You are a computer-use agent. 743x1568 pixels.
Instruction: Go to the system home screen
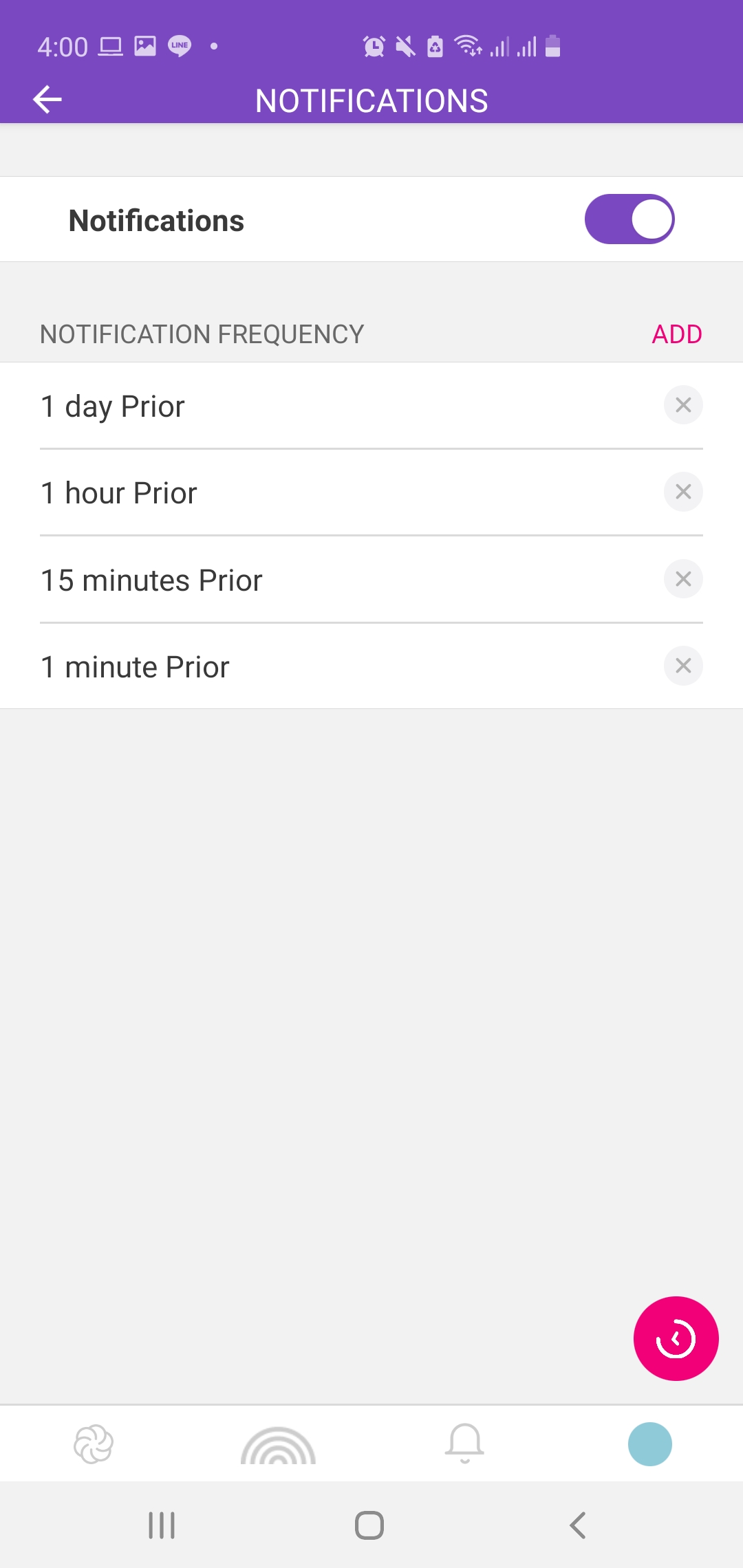(x=369, y=1525)
